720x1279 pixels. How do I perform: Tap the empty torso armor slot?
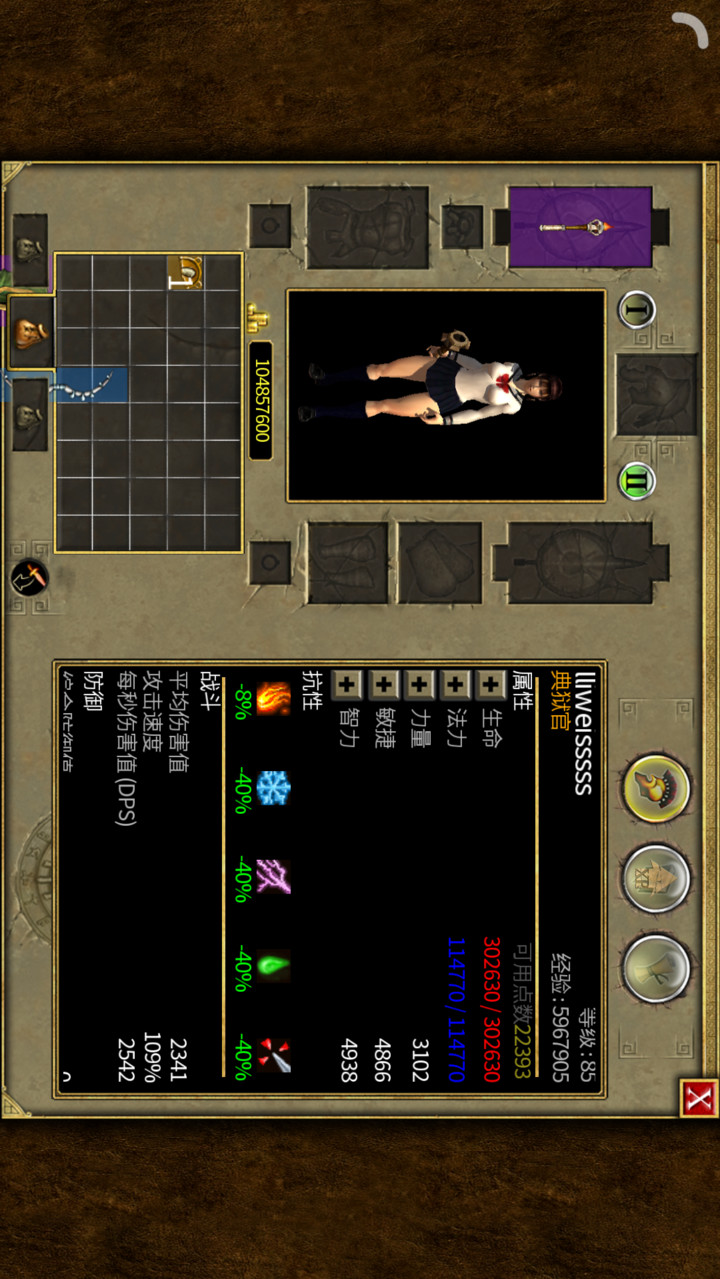pos(367,227)
